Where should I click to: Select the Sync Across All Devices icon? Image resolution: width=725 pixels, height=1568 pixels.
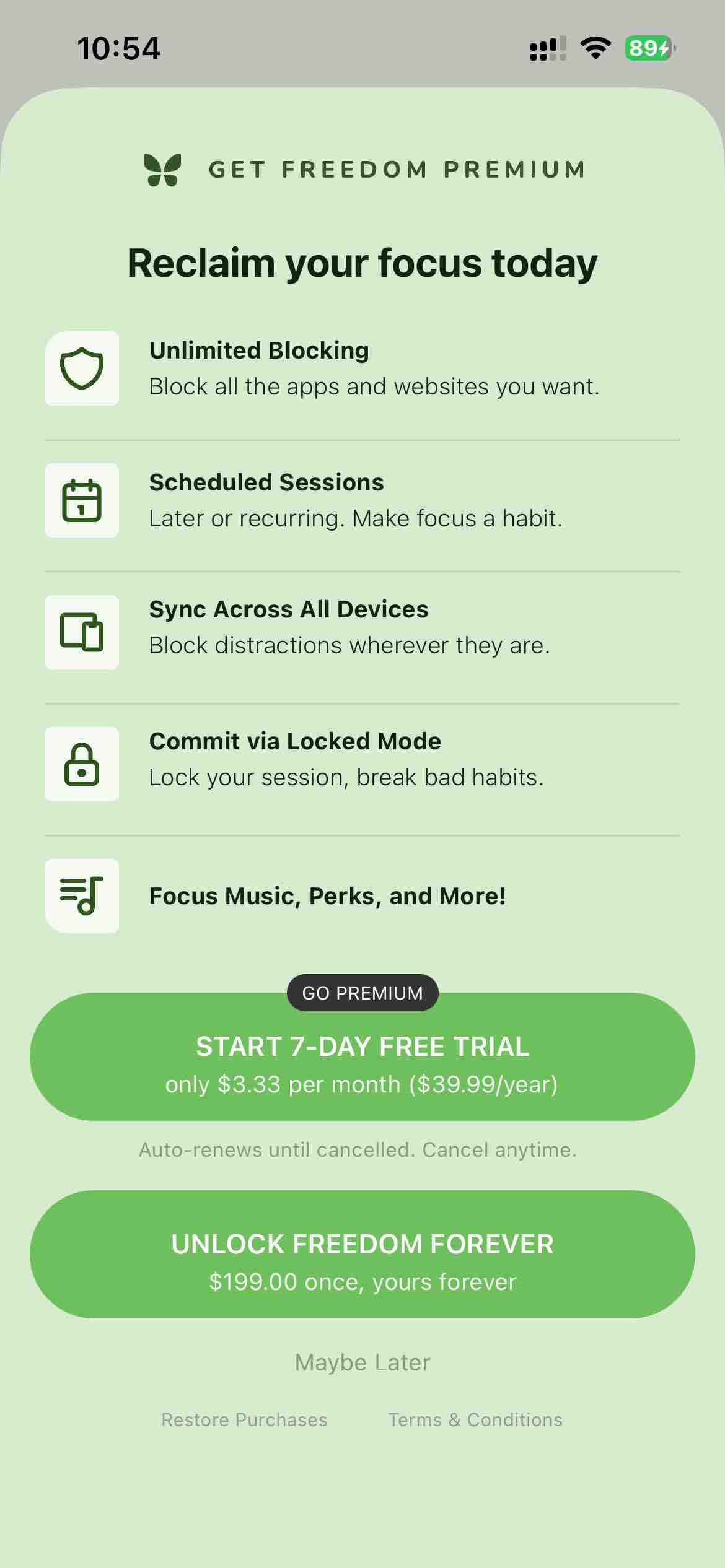coord(81,632)
